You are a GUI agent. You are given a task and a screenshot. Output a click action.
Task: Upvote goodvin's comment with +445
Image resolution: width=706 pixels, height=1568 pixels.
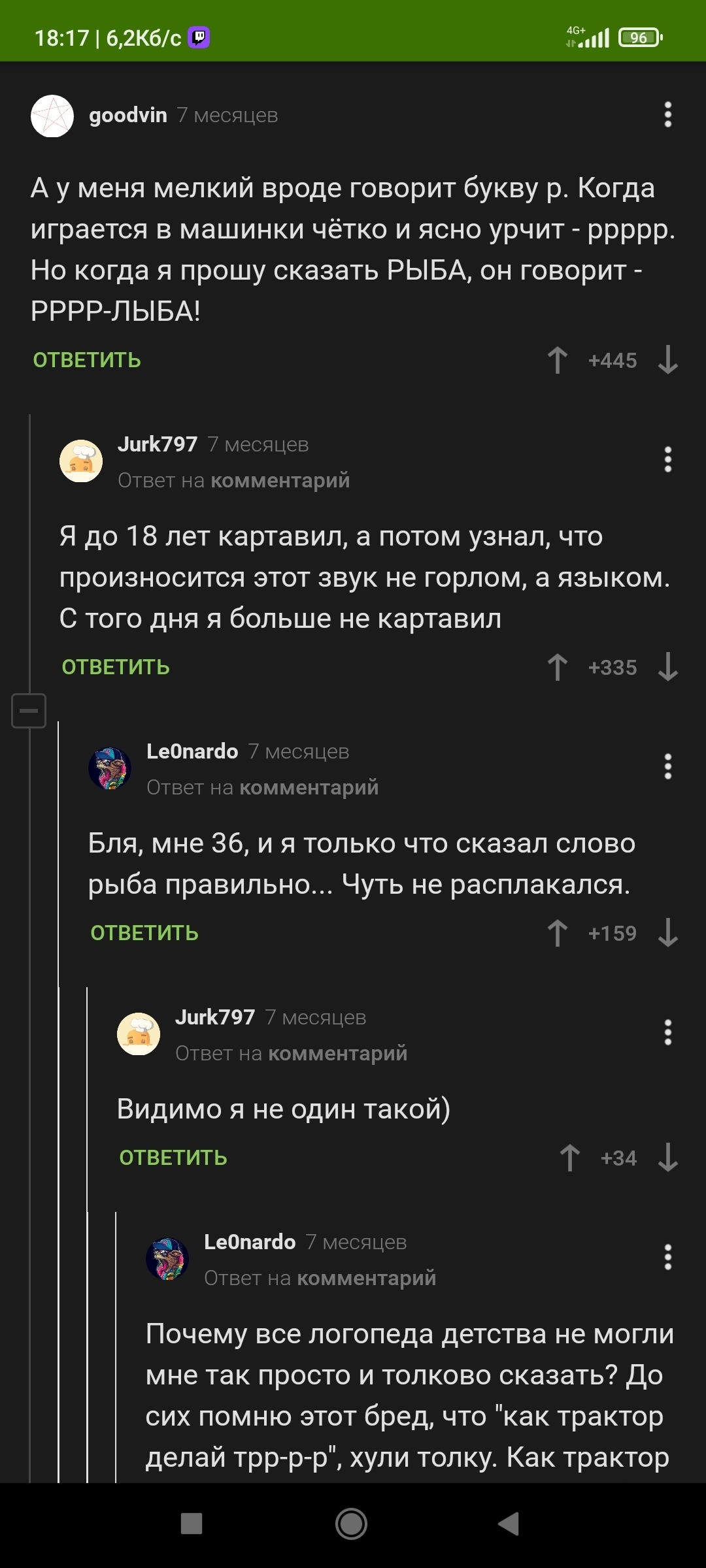[x=558, y=360]
